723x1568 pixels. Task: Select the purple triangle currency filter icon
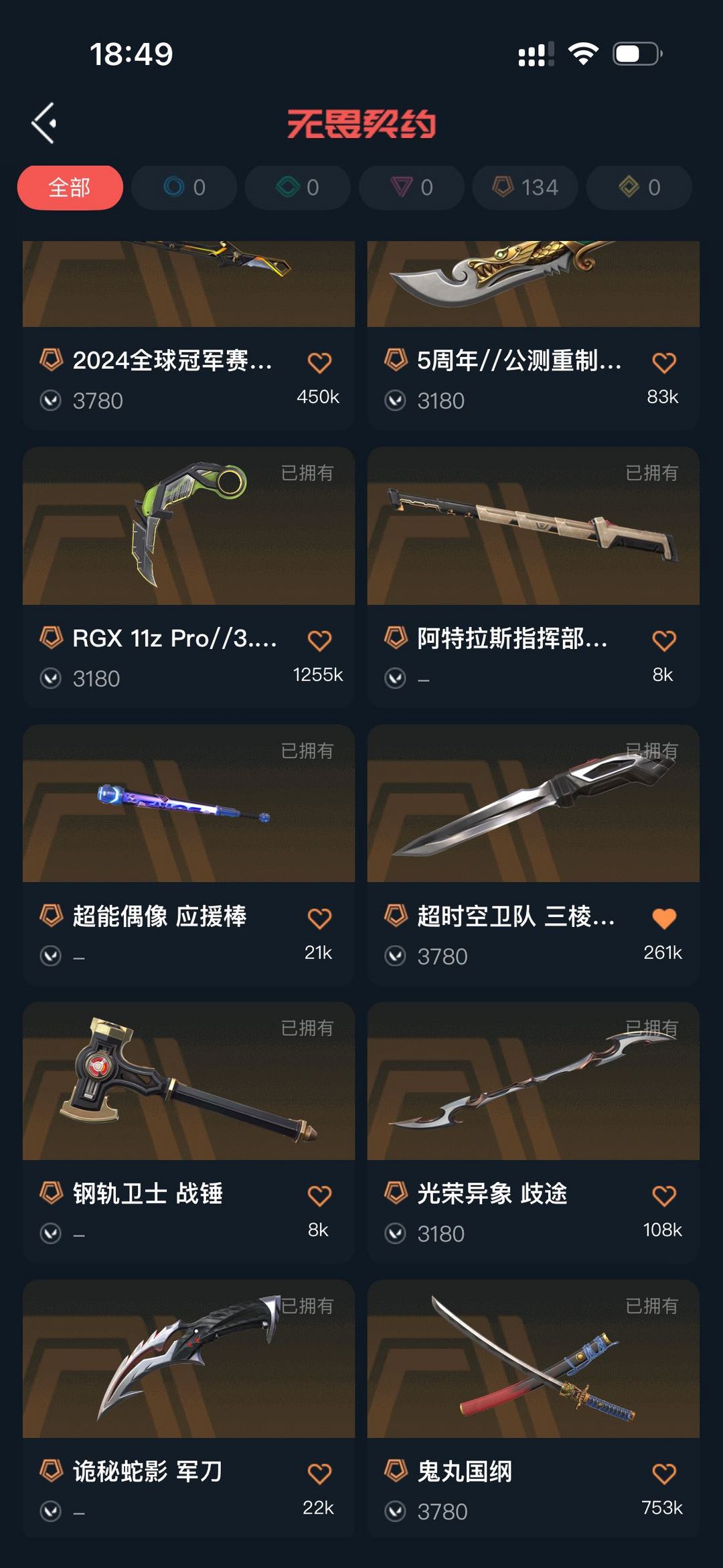point(400,188)
